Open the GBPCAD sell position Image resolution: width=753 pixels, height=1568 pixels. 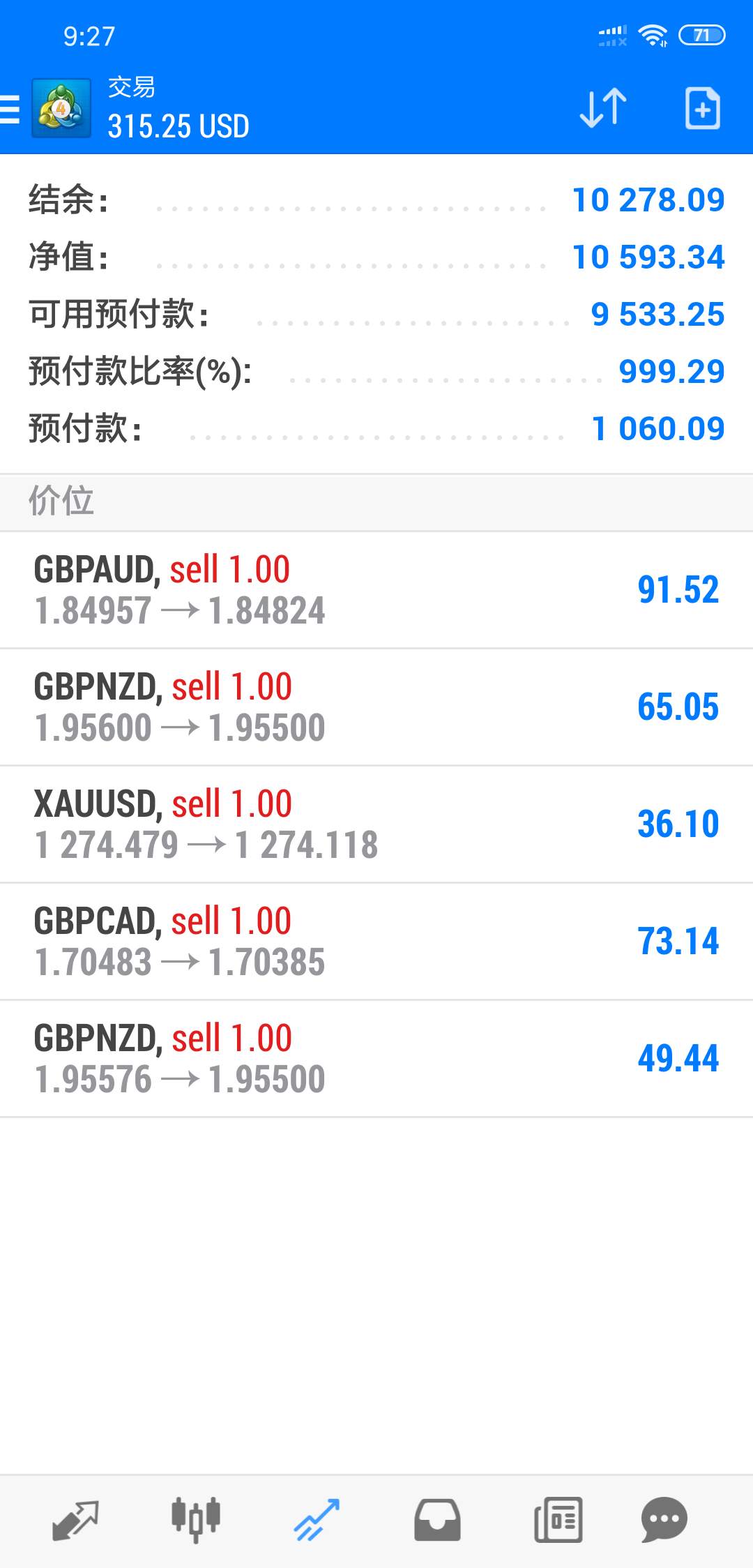[x=376, y=942]
